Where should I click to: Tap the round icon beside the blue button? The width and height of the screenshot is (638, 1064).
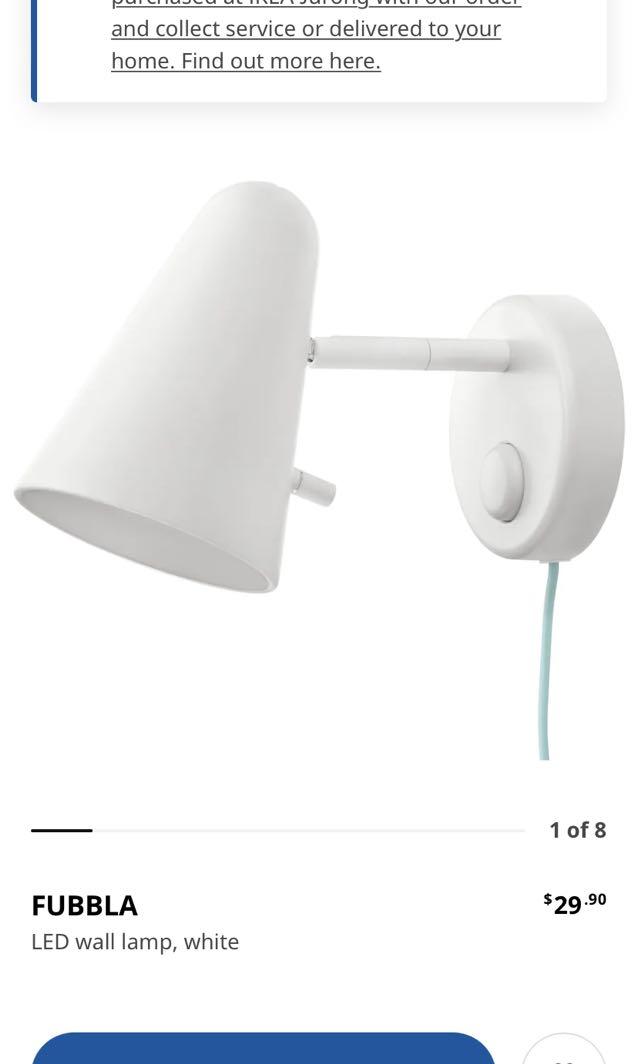563,1050
